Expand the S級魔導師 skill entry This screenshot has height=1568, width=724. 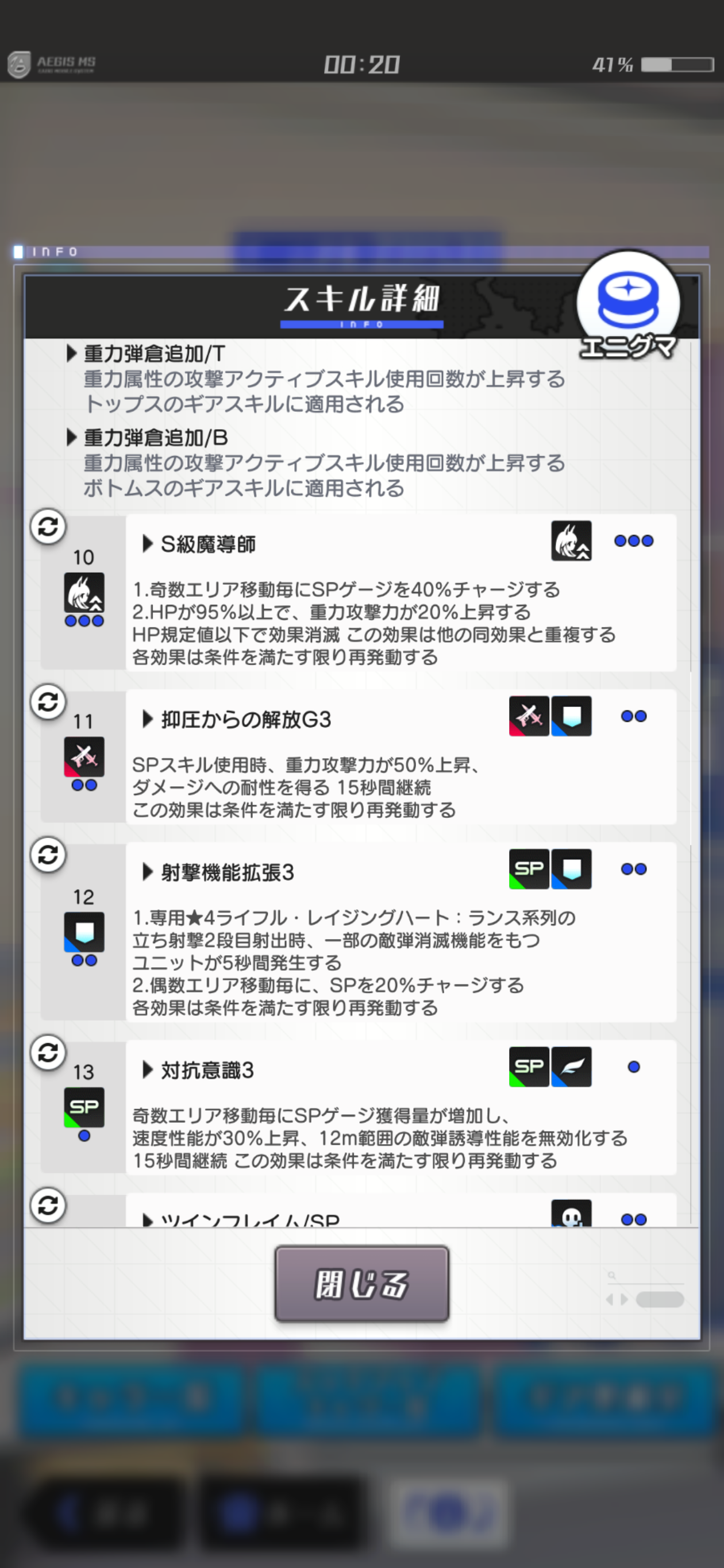click(x=198, y=543)
